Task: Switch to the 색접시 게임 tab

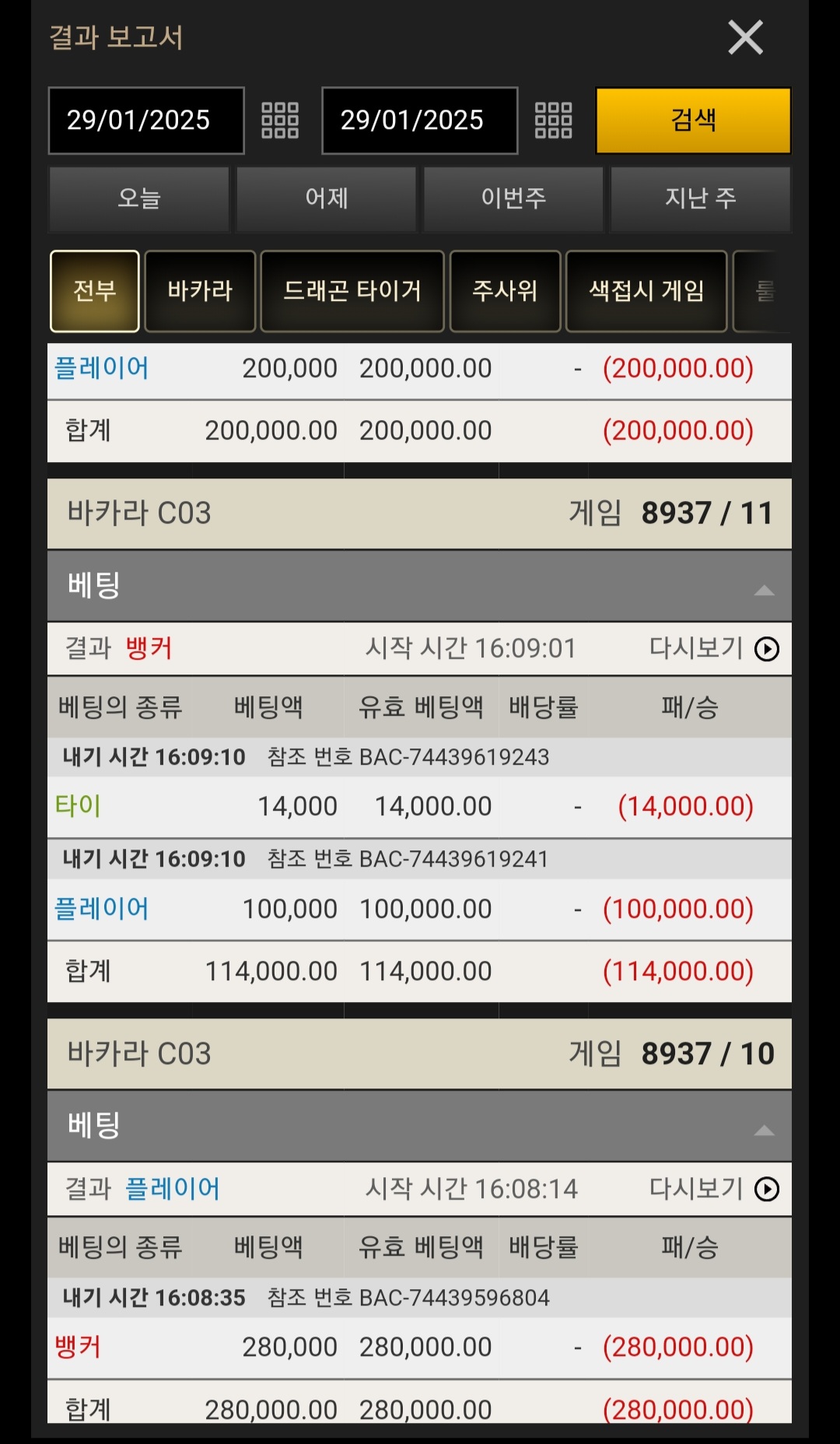Action: tap(646, 291)
